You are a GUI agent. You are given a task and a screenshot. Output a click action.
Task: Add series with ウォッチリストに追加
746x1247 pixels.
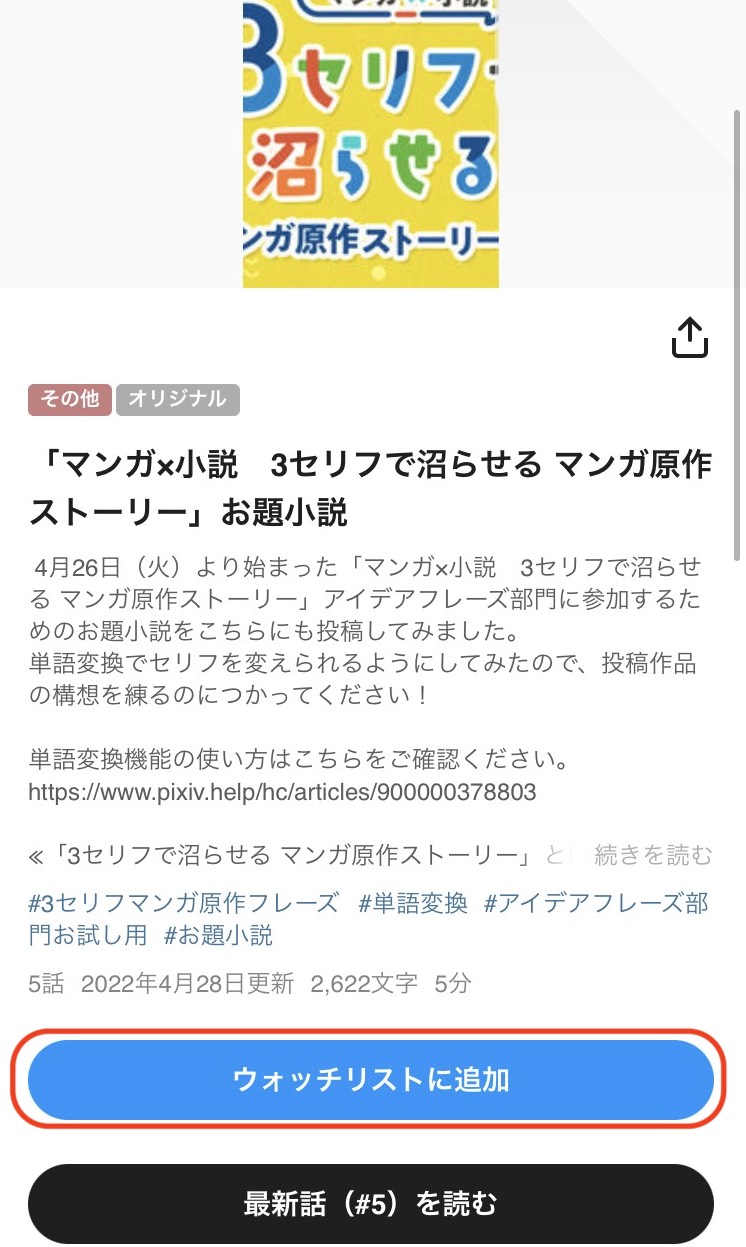[x=371, y=1079]
